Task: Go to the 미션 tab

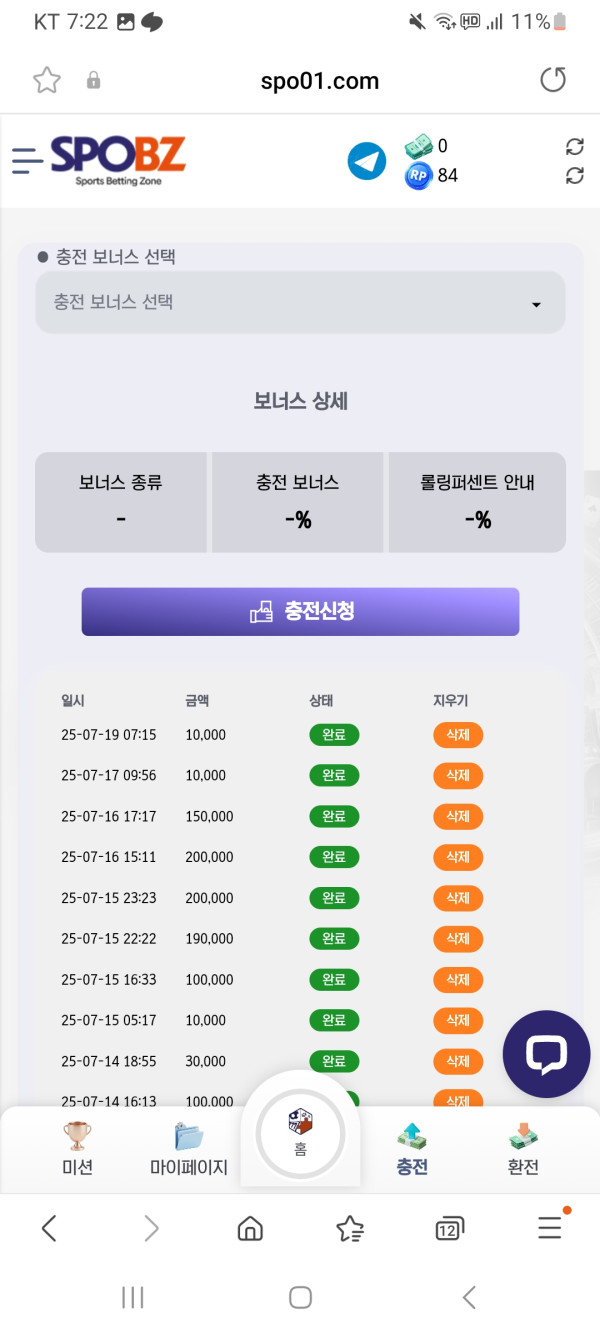Action: [x=77, y=1149]
